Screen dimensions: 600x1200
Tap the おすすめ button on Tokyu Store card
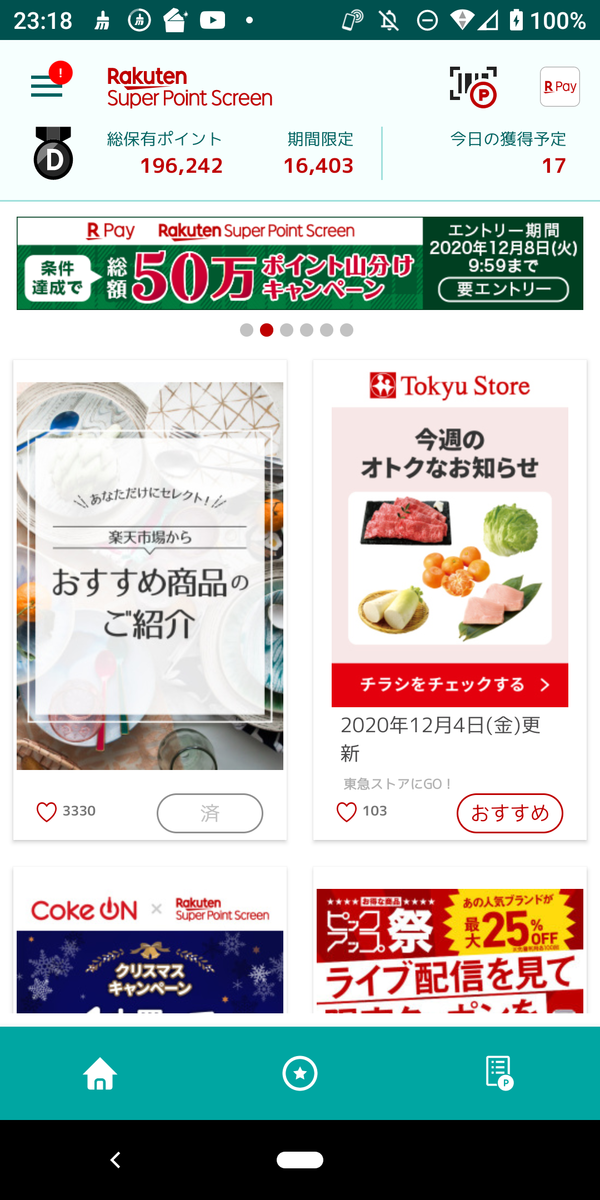click(510, 813)
